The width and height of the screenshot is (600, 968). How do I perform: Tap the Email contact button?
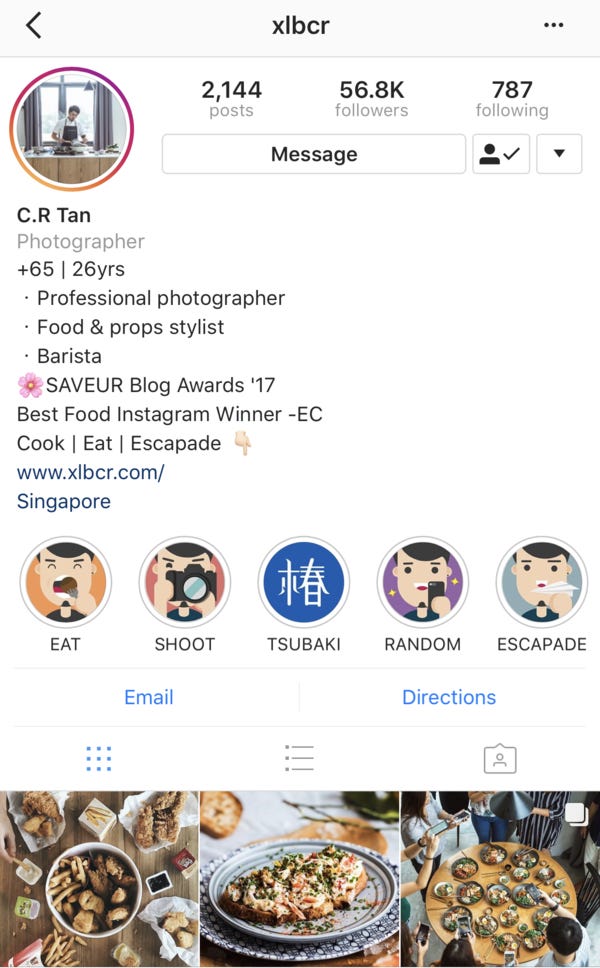(x=149, y=697)
